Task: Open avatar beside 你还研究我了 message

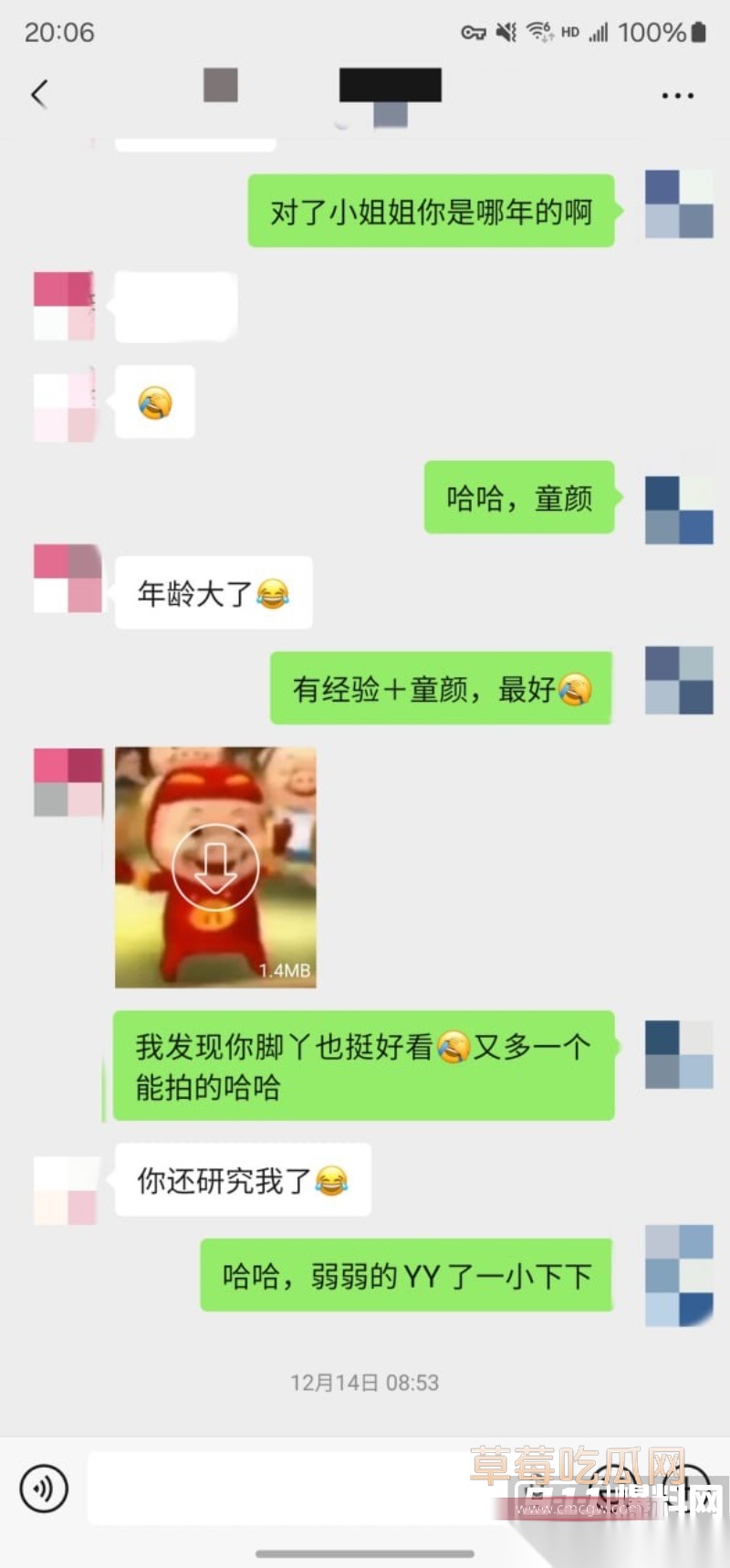Action: coord(66,1190)
